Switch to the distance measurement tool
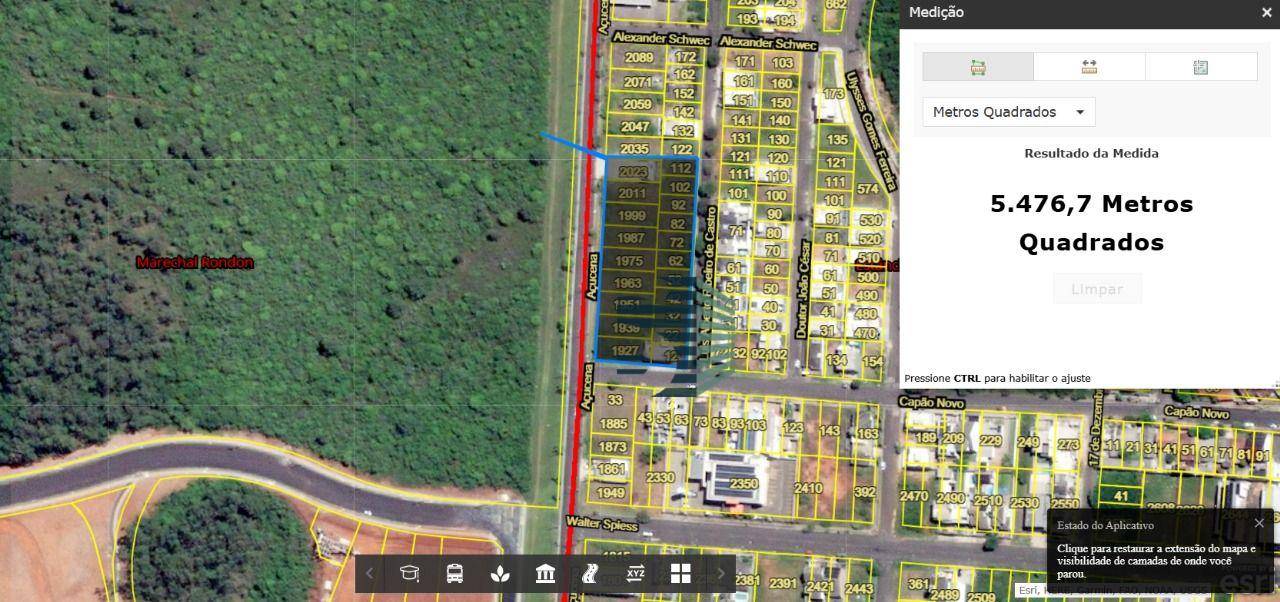Image resolution: width=1280 pixels, height=602 pixels. [x=1089, y=67]
